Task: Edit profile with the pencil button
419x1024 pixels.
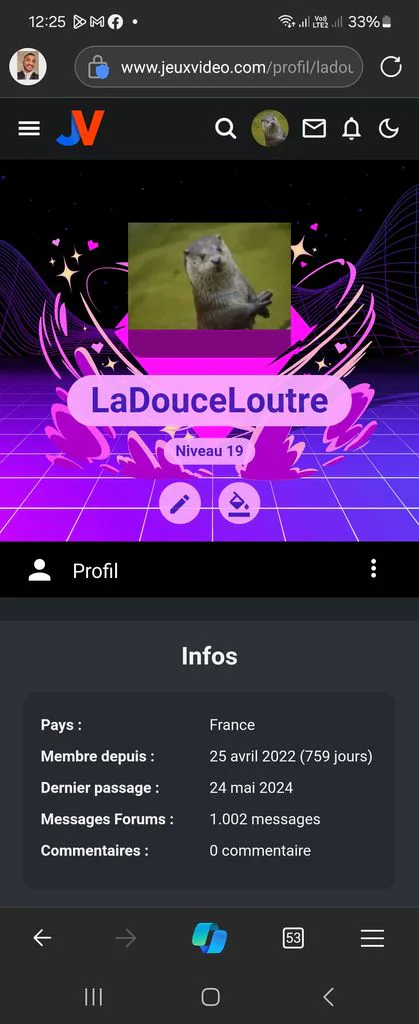Action: [179, 503]
